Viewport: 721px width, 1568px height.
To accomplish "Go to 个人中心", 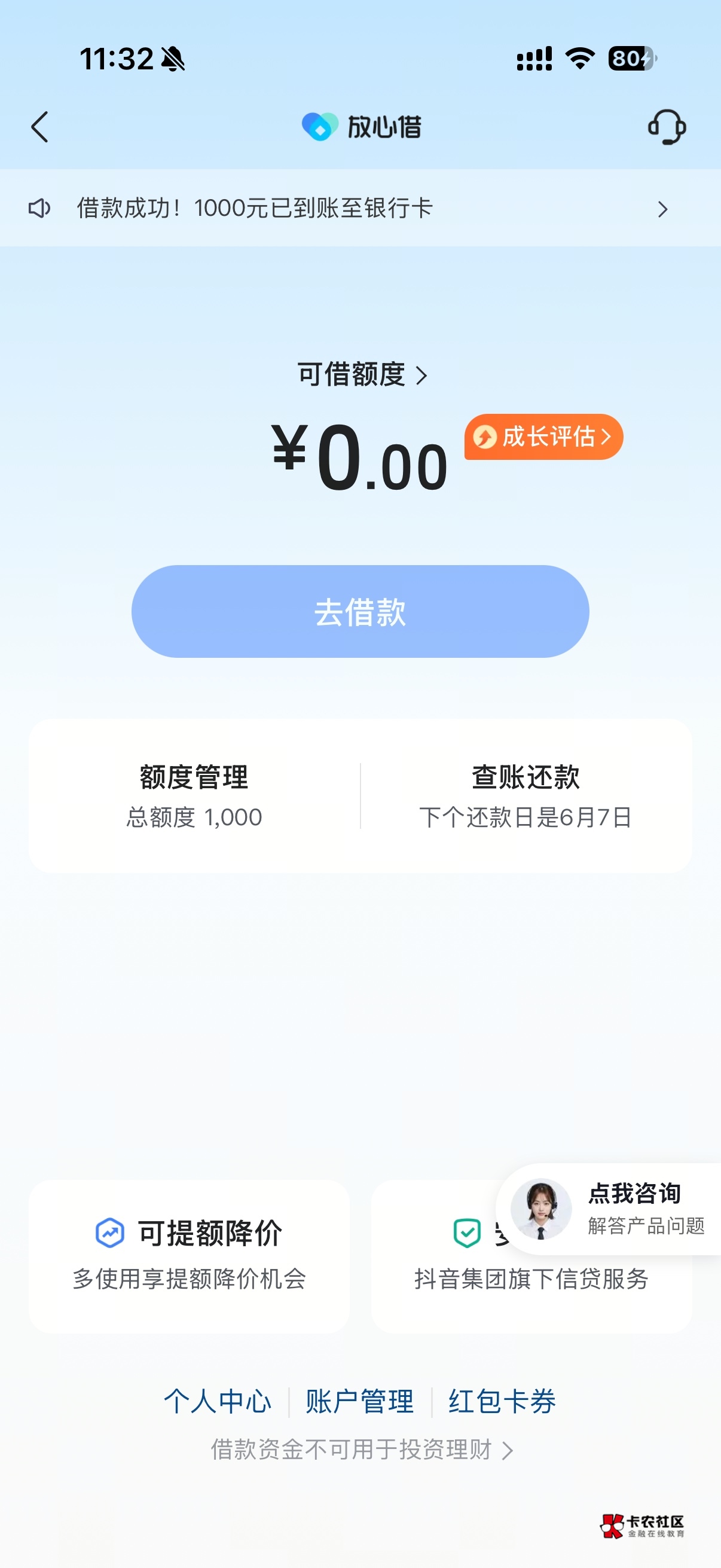I will coord(217,1401).
